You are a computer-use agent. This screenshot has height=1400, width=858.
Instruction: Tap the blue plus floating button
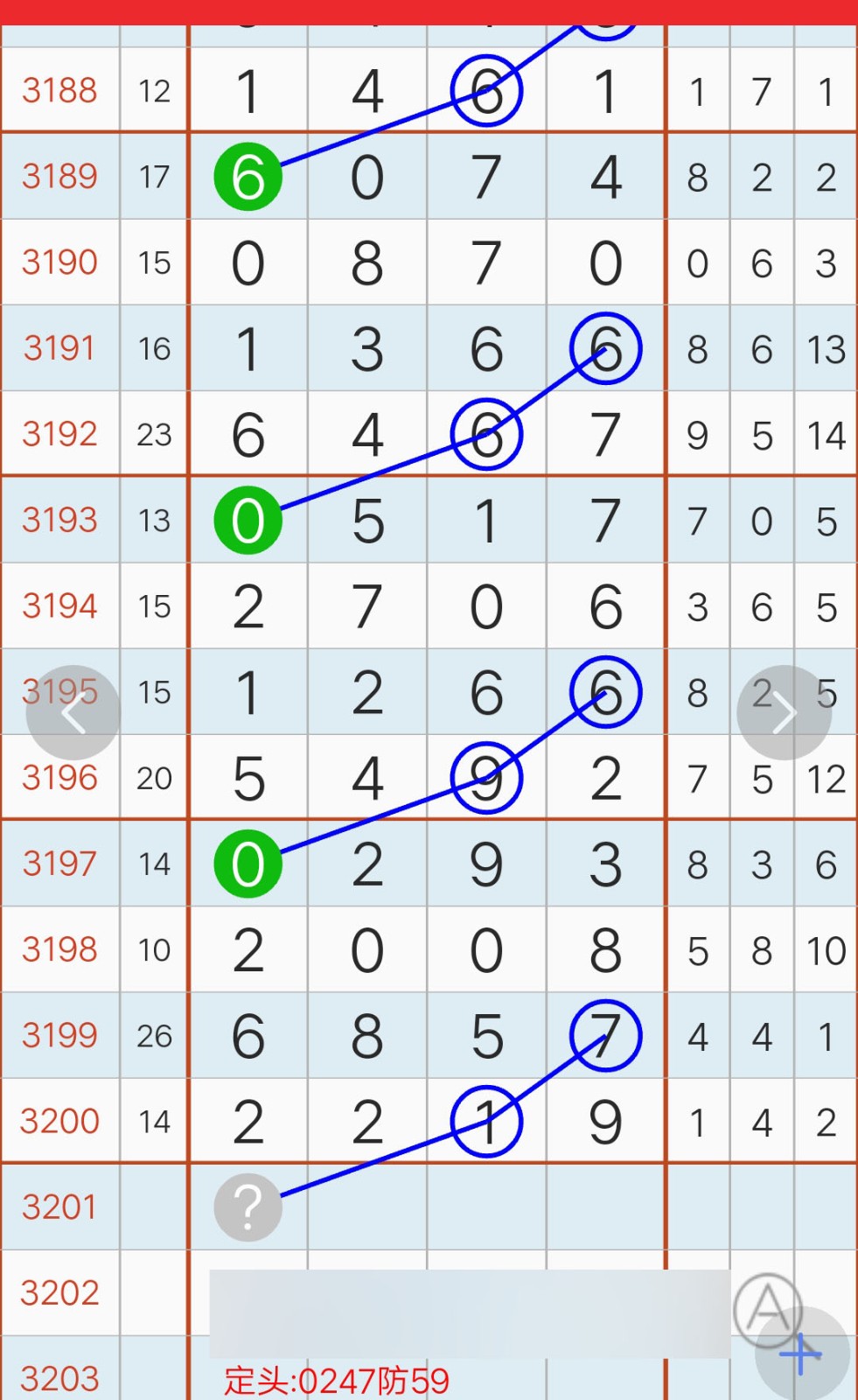click(x=802, y=1354)
